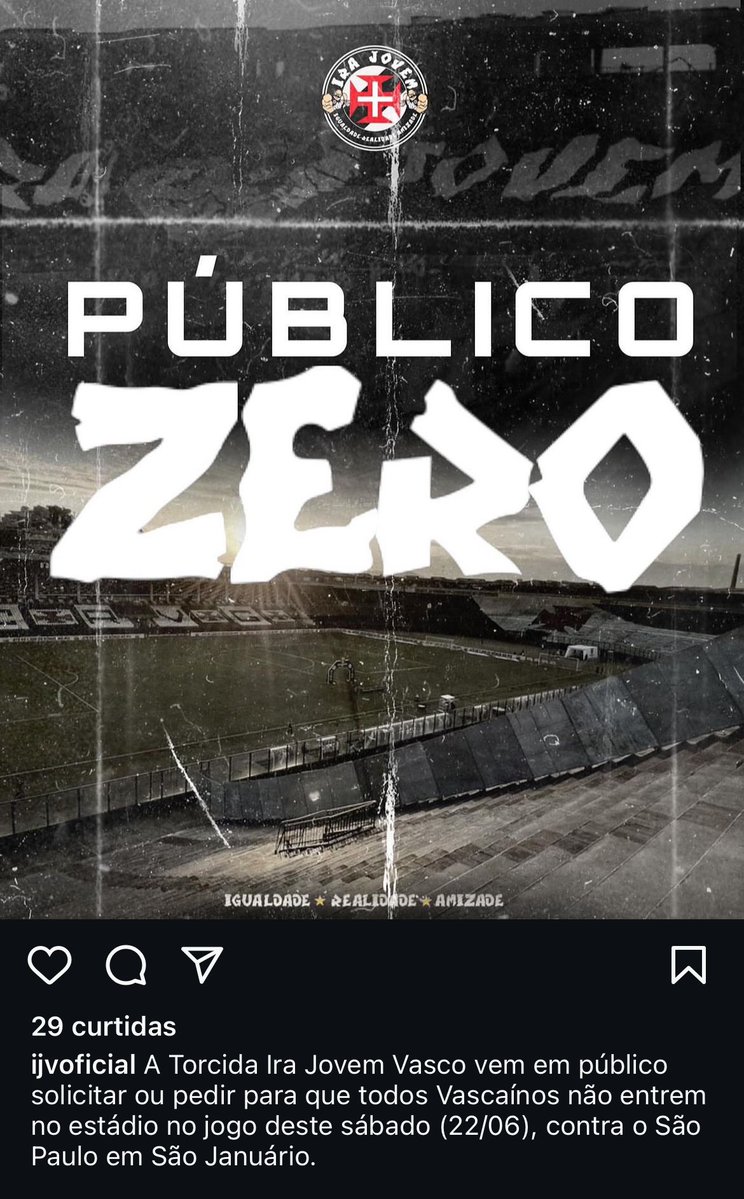Like the Público Zero post

[x=49, y=966]
